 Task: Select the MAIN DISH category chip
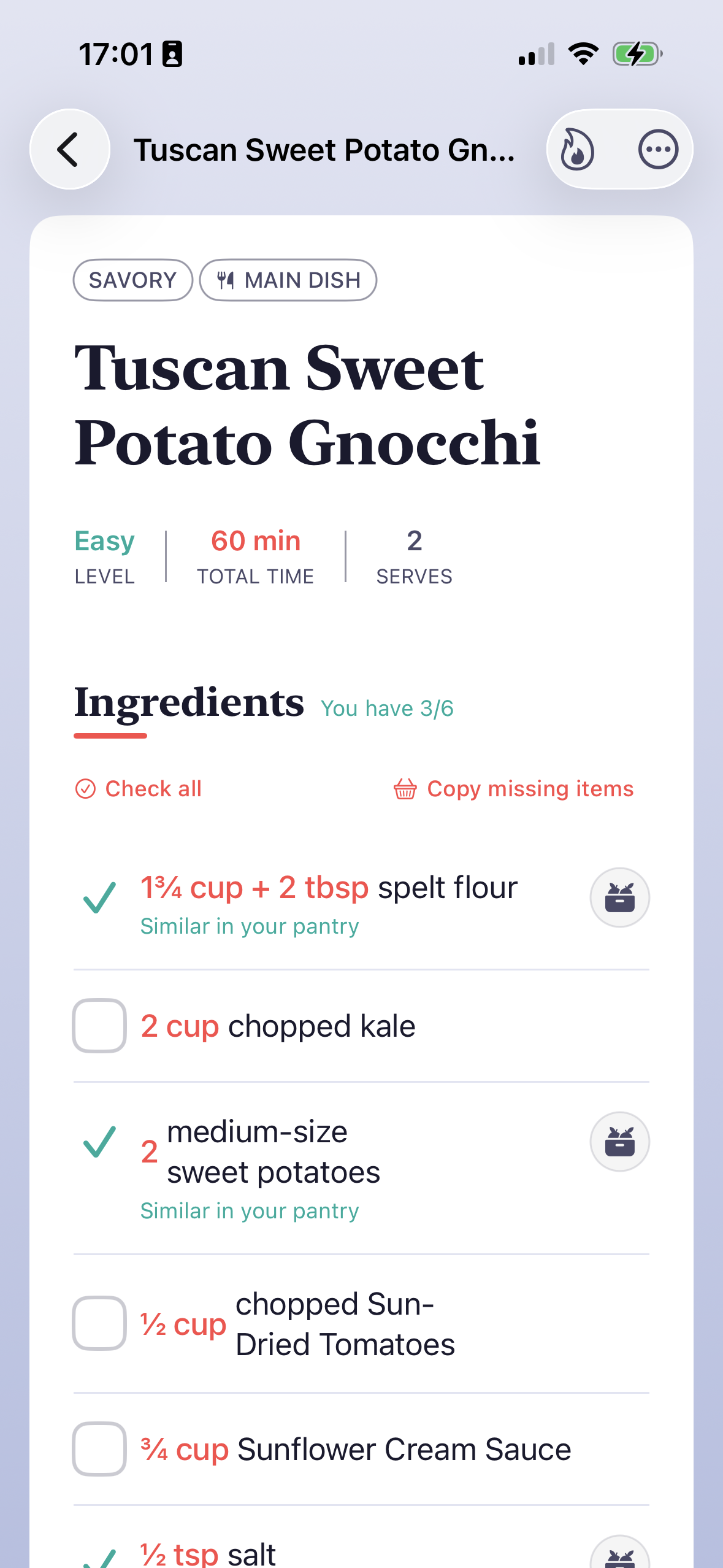coord(288,280)
